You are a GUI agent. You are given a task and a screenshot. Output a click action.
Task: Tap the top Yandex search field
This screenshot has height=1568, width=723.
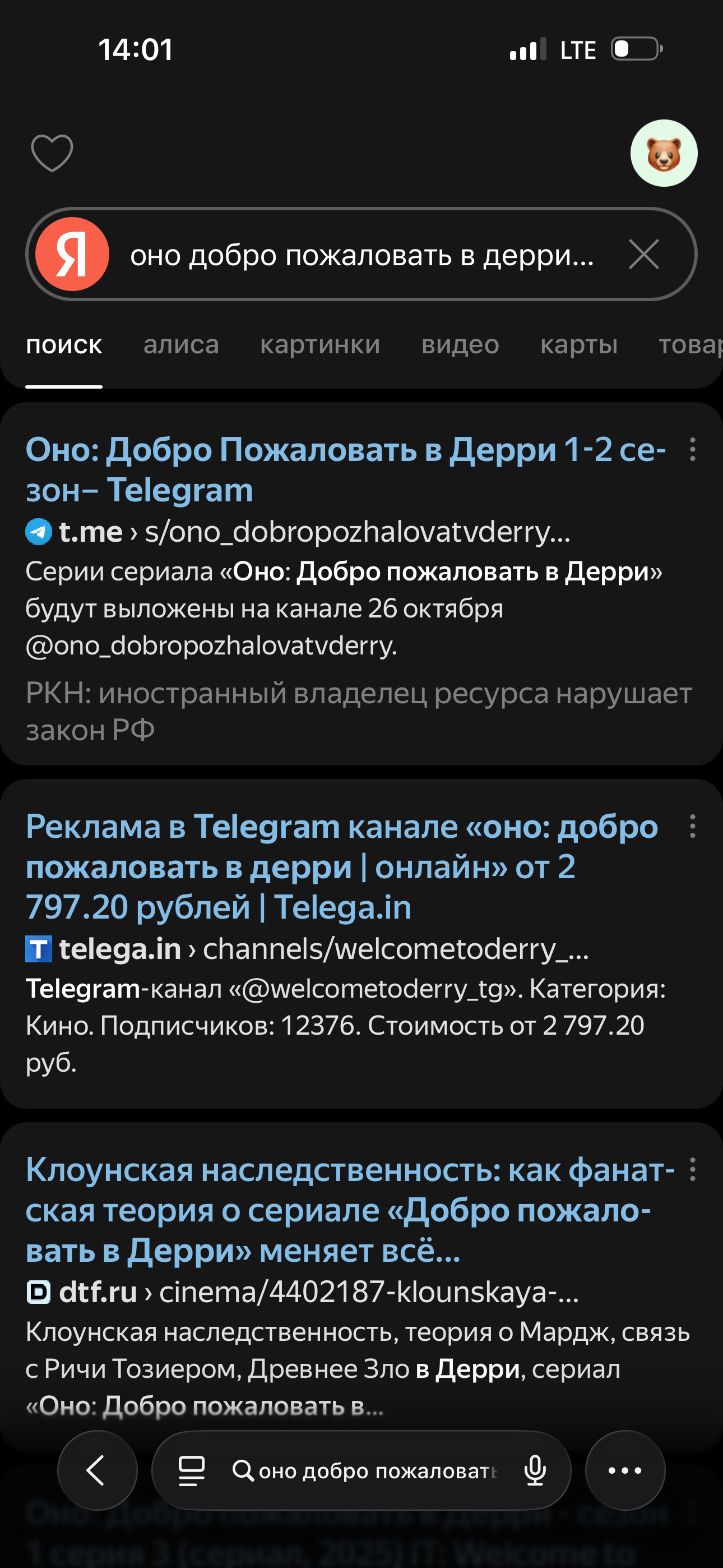pos(361,255)
